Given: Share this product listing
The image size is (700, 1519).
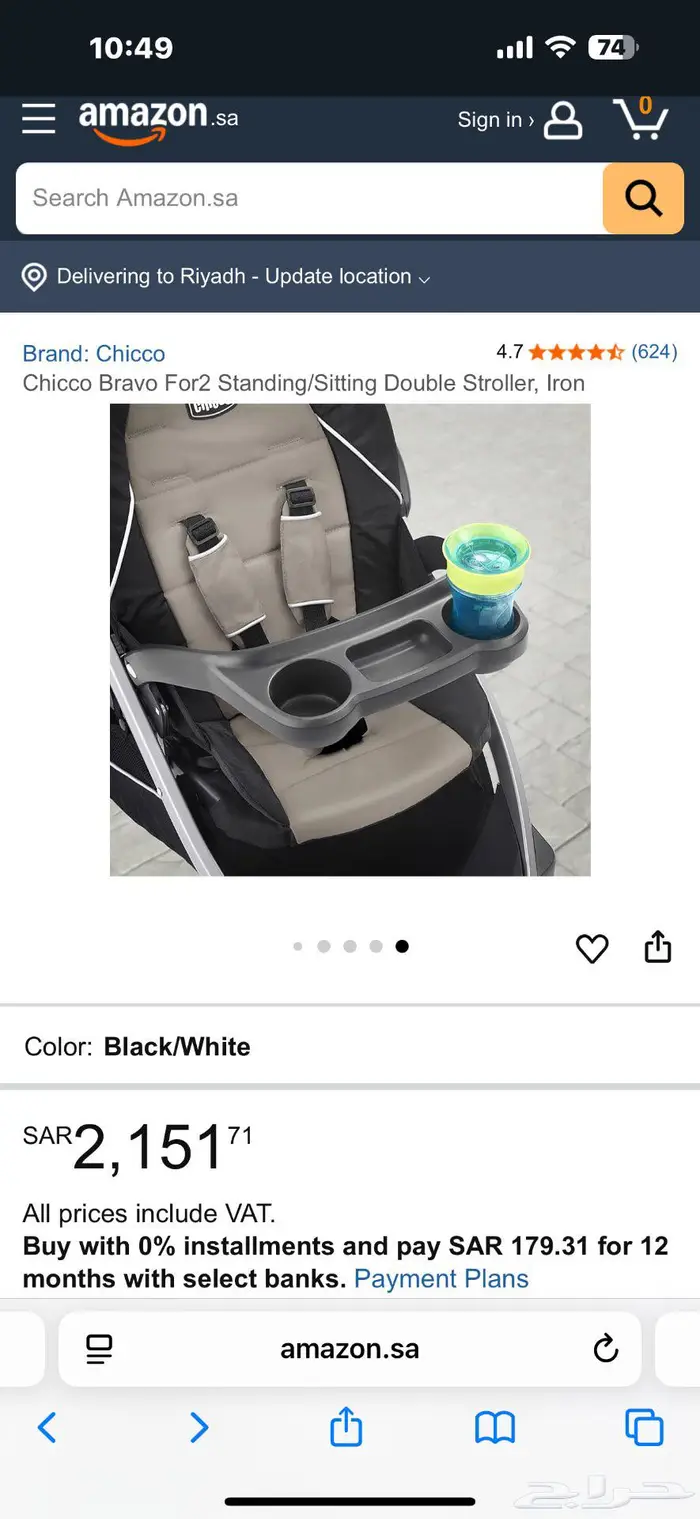Looking at the screenshot, I should click(657, 946).
